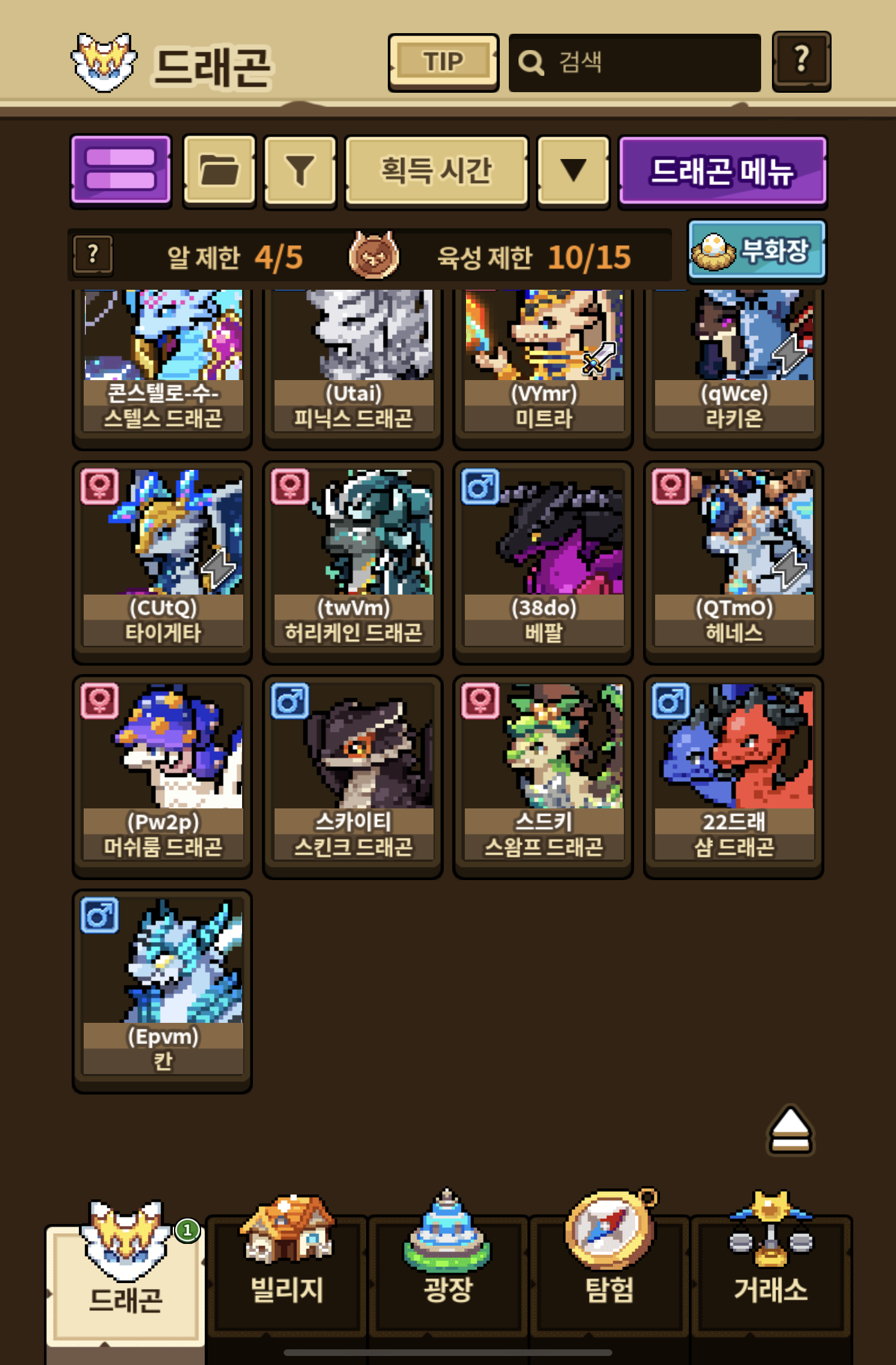
Task: Open 드래곤 메뉴
Action: point(723,171)
